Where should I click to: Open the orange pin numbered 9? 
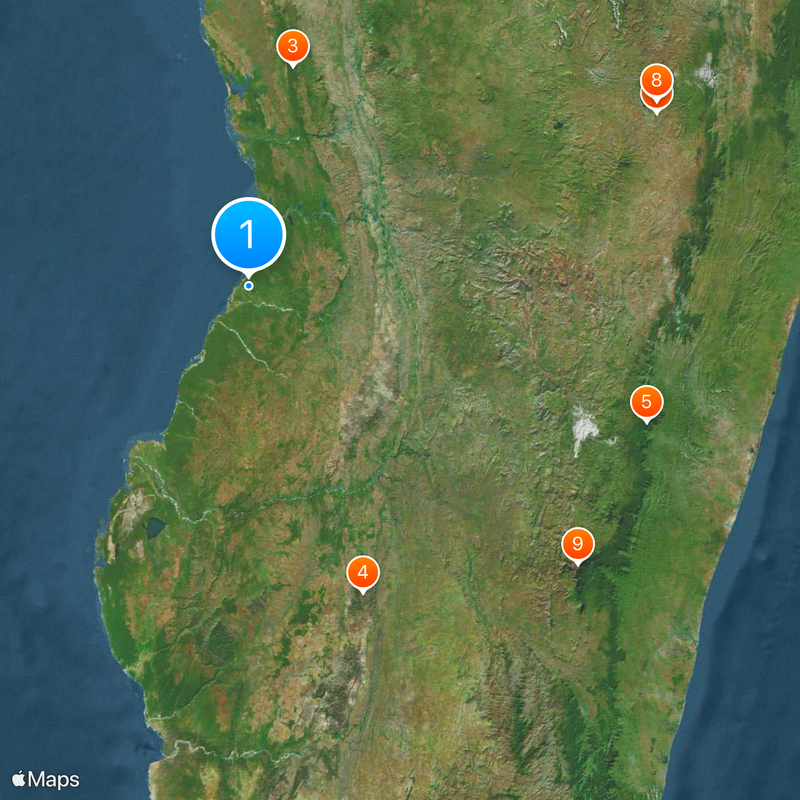[x=577, y=544]
